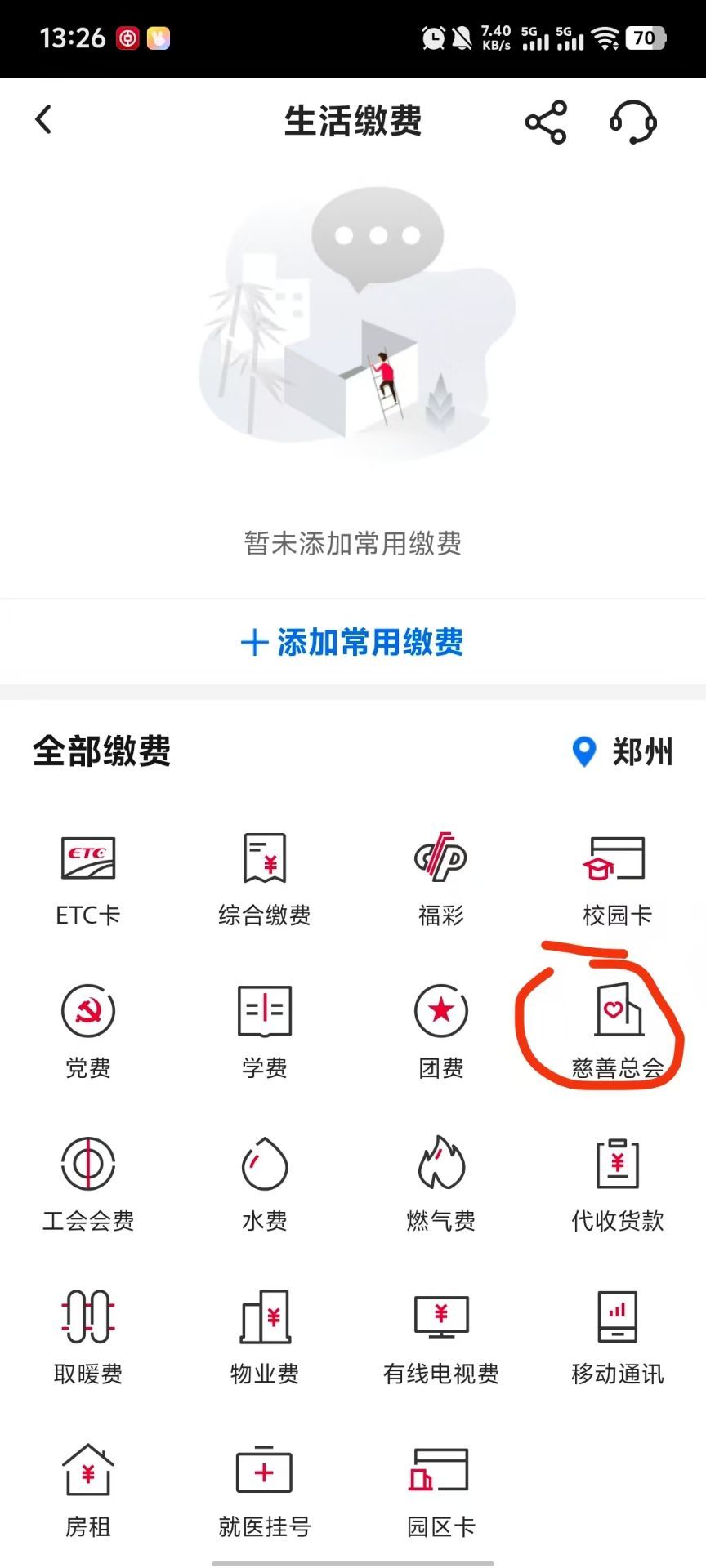Open 就医挂号 service
Screen dimensions: 706x1568
pyautogui.click(x=265, y=1490)
